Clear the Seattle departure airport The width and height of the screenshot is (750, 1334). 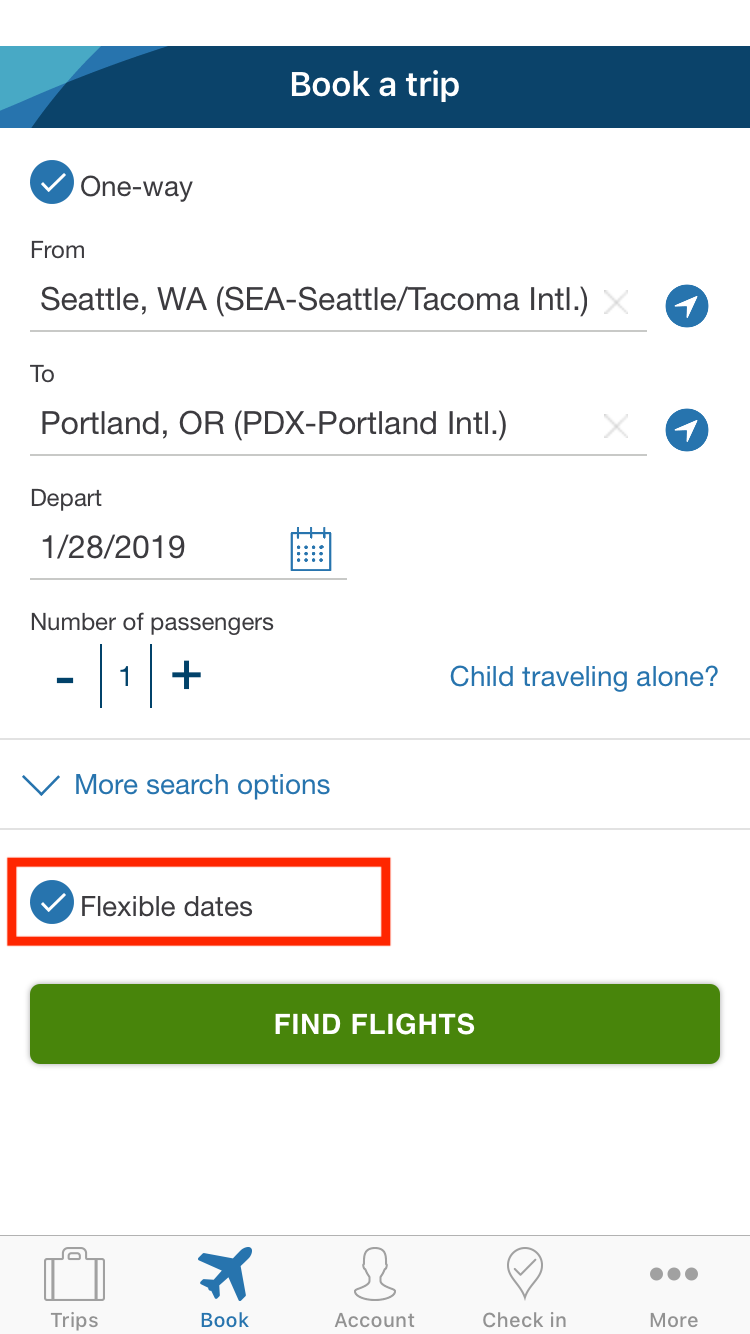point(616,302)
